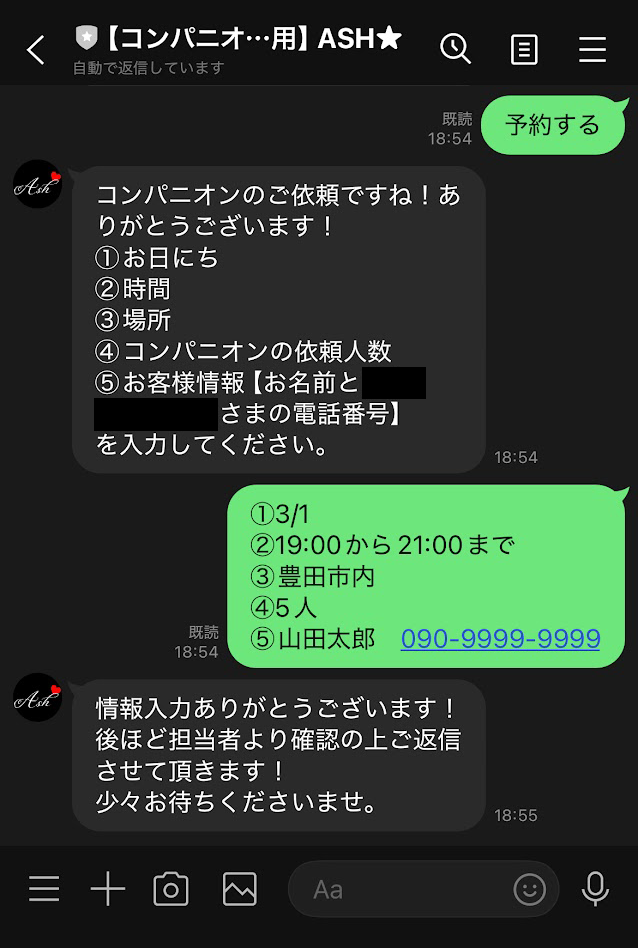
Task: Focus the Aa message input field
Action: 400,889
